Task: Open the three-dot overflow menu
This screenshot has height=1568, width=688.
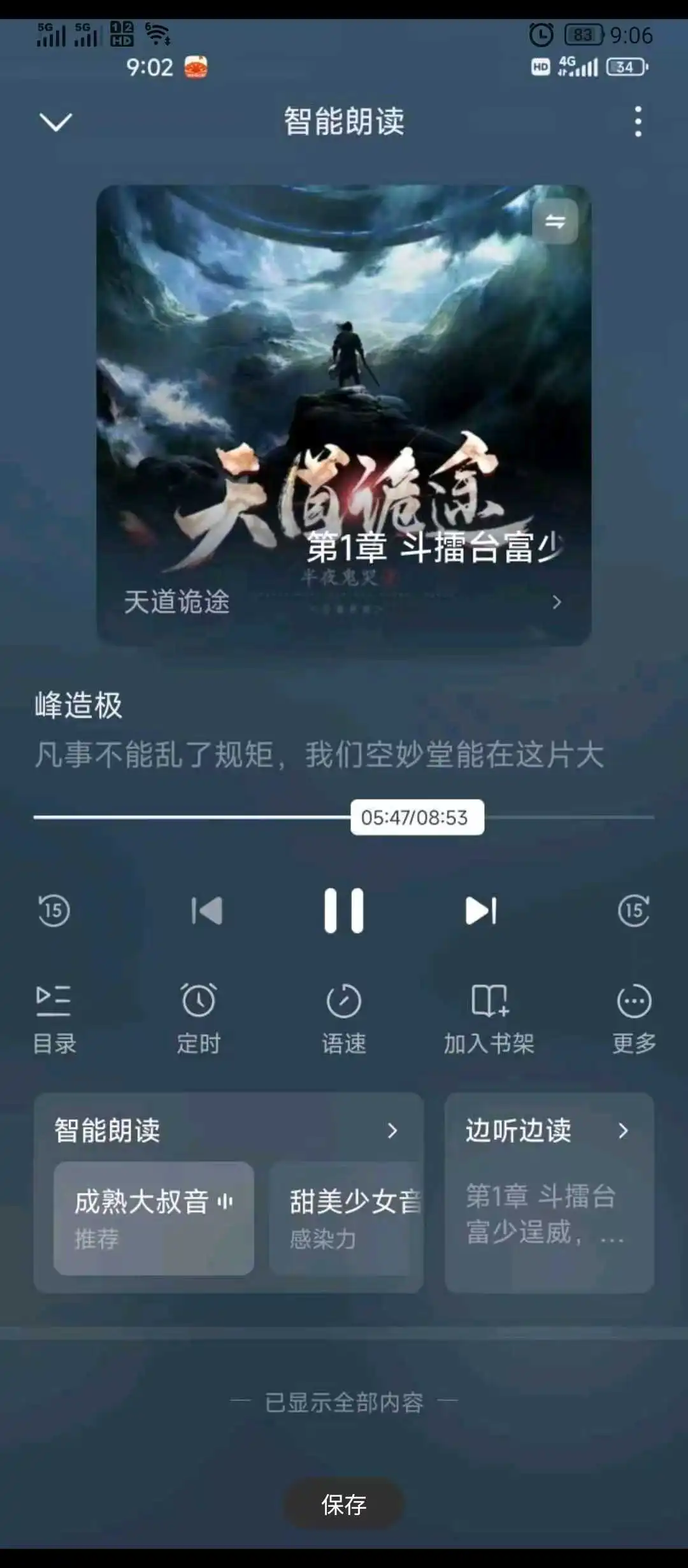Action: point(638,121)
